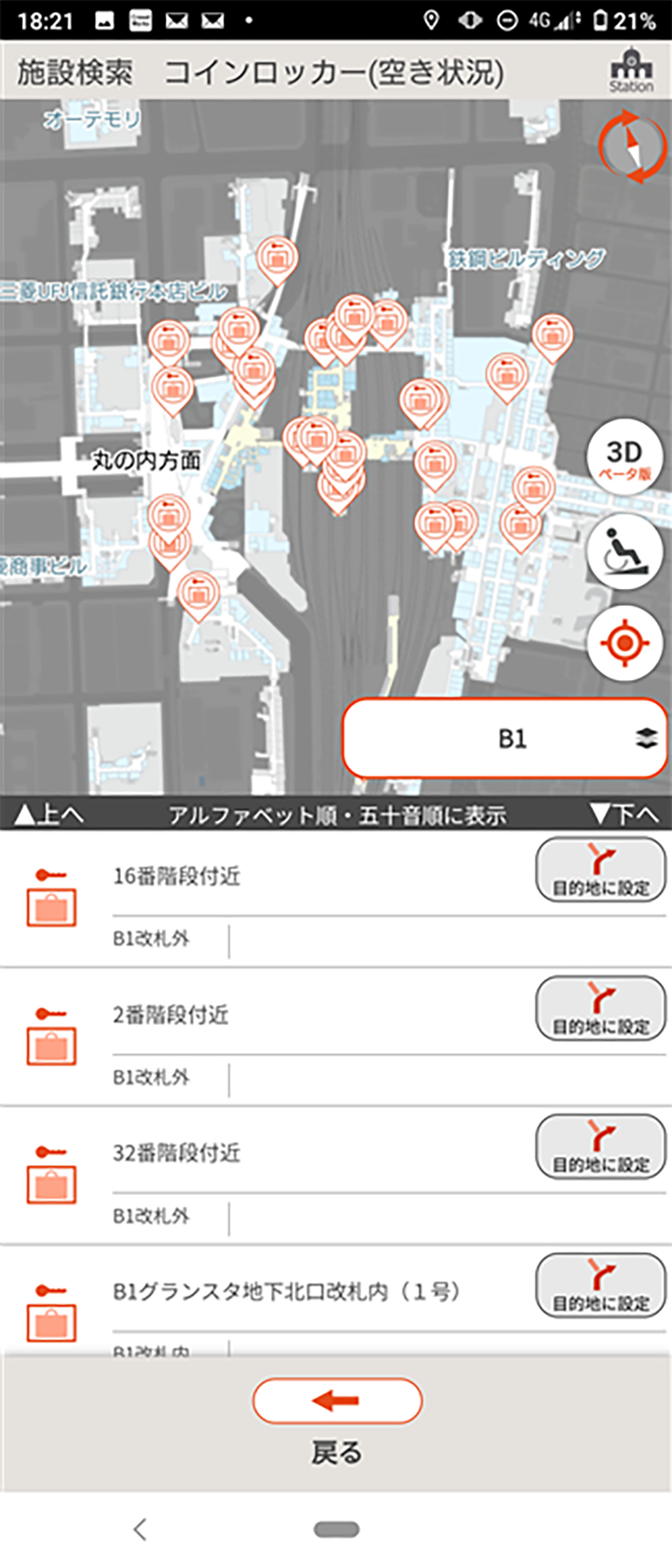
Task: Tap the Station icon in the header
Action: tap(631, 69)
